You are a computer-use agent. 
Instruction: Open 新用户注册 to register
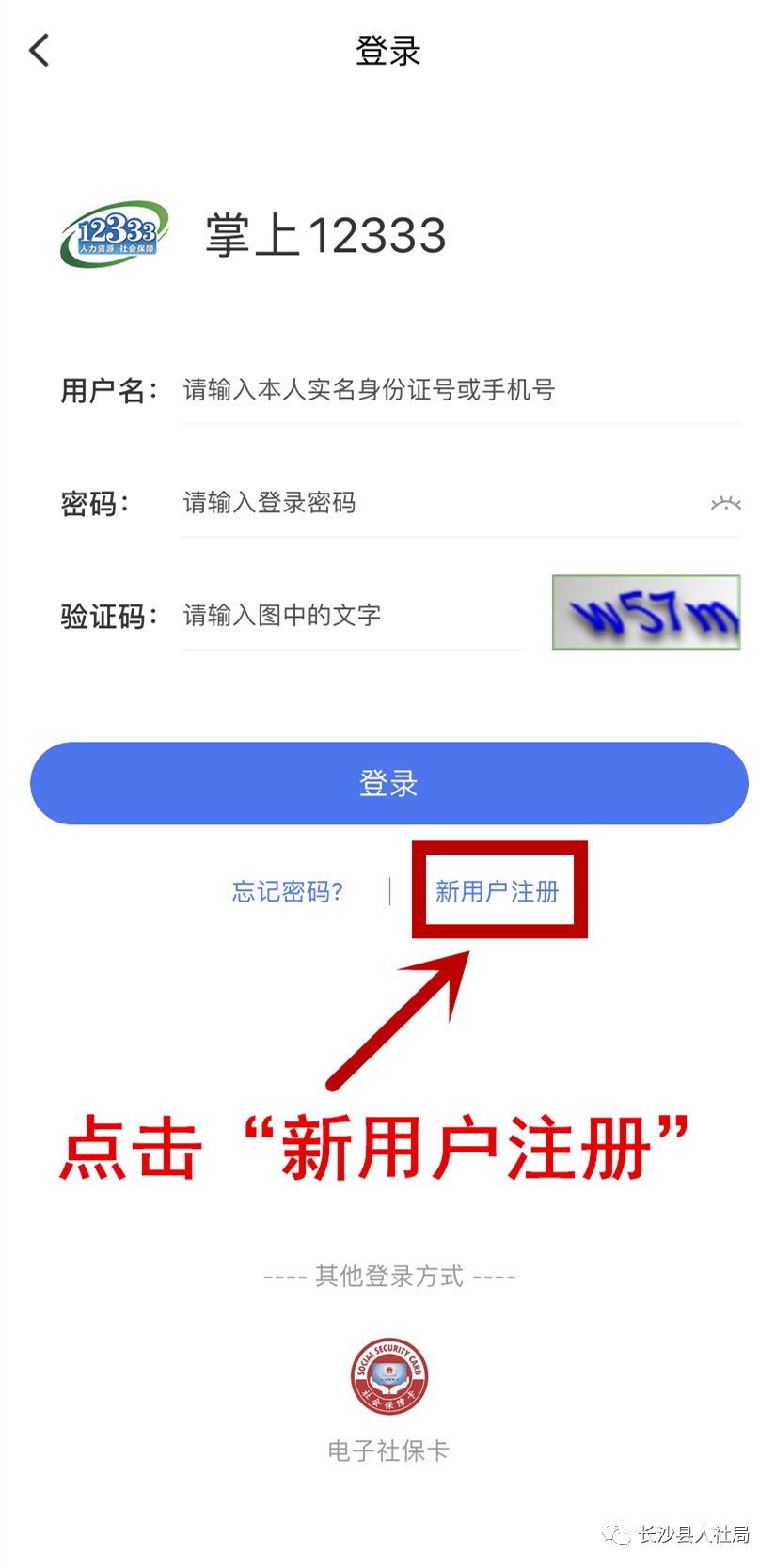click(497, 891)
